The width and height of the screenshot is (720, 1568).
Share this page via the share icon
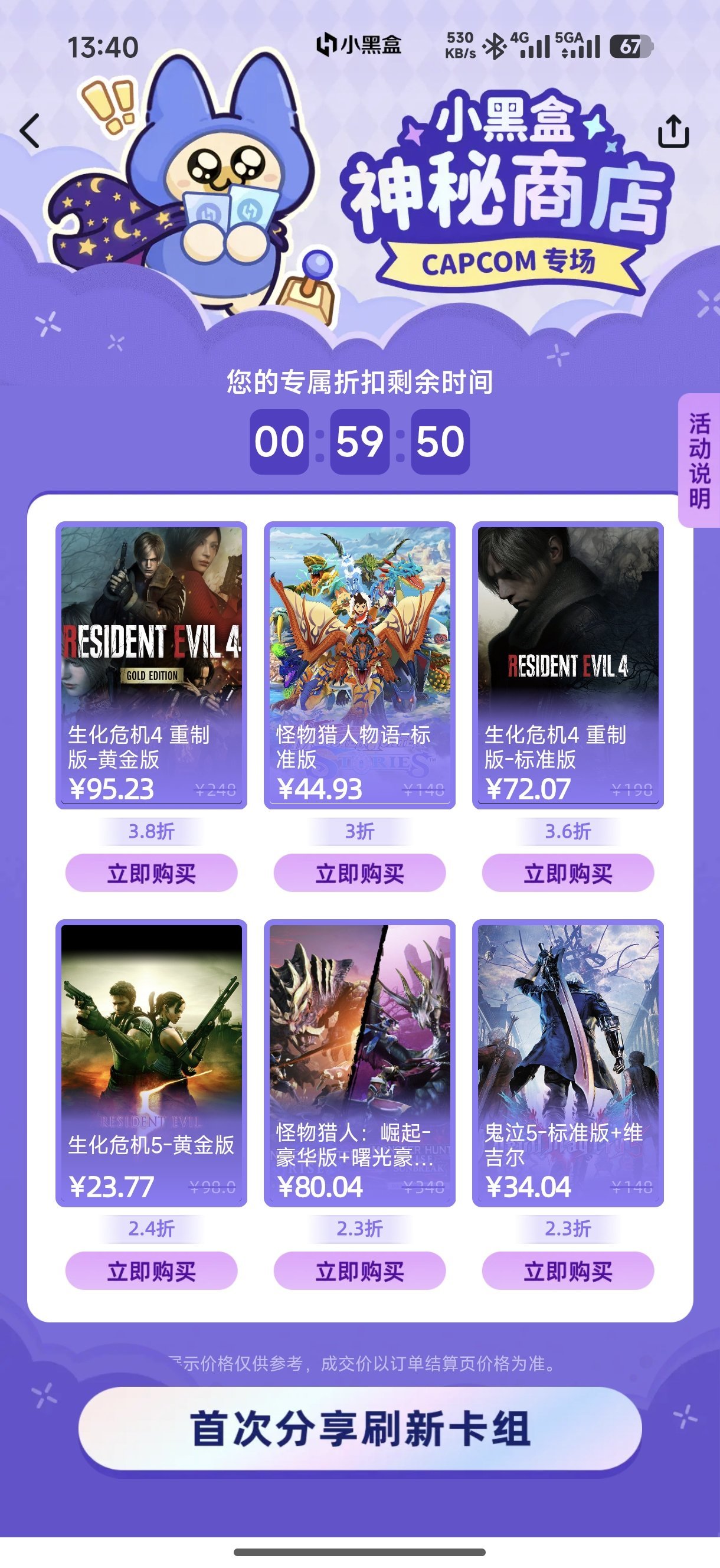[673, 131]
